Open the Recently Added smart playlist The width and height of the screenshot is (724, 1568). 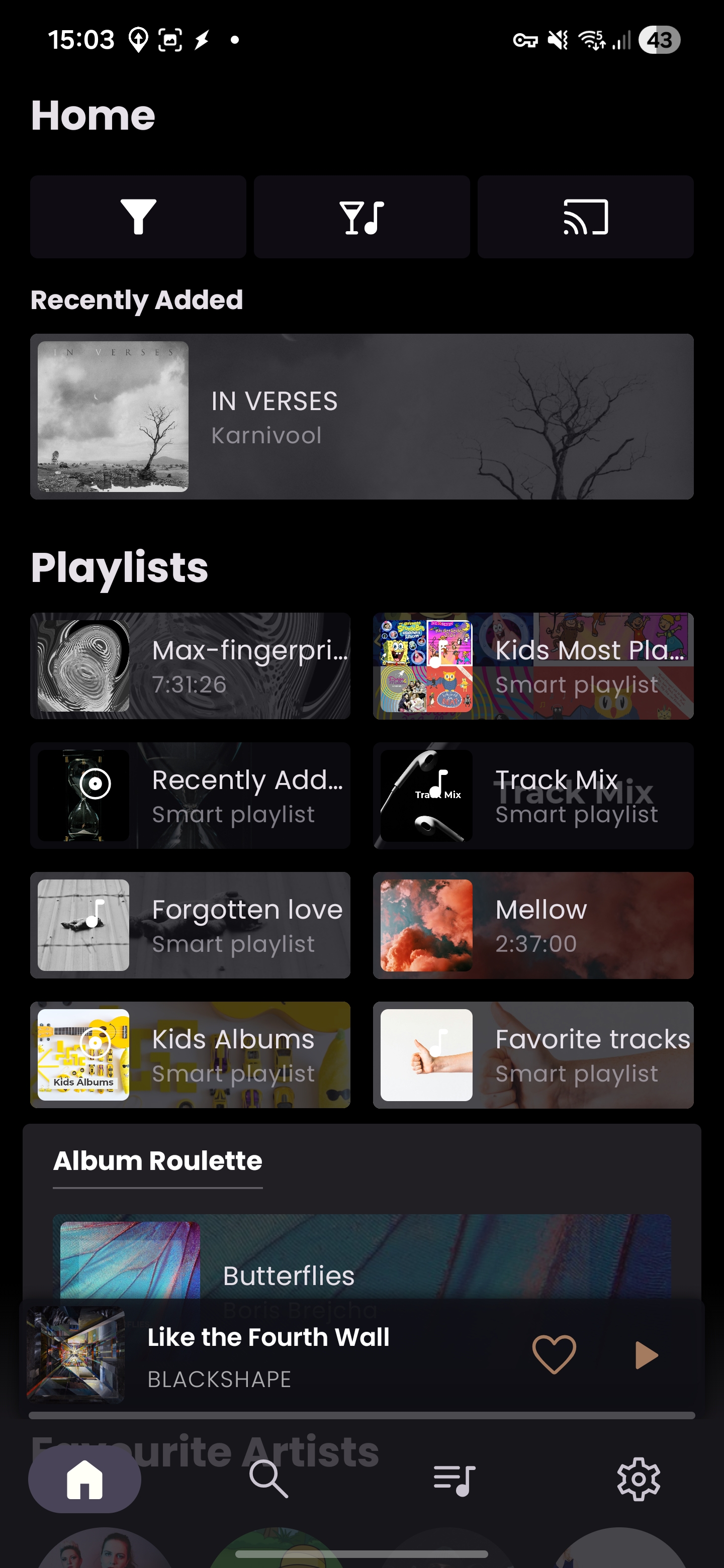click(190, 796)
